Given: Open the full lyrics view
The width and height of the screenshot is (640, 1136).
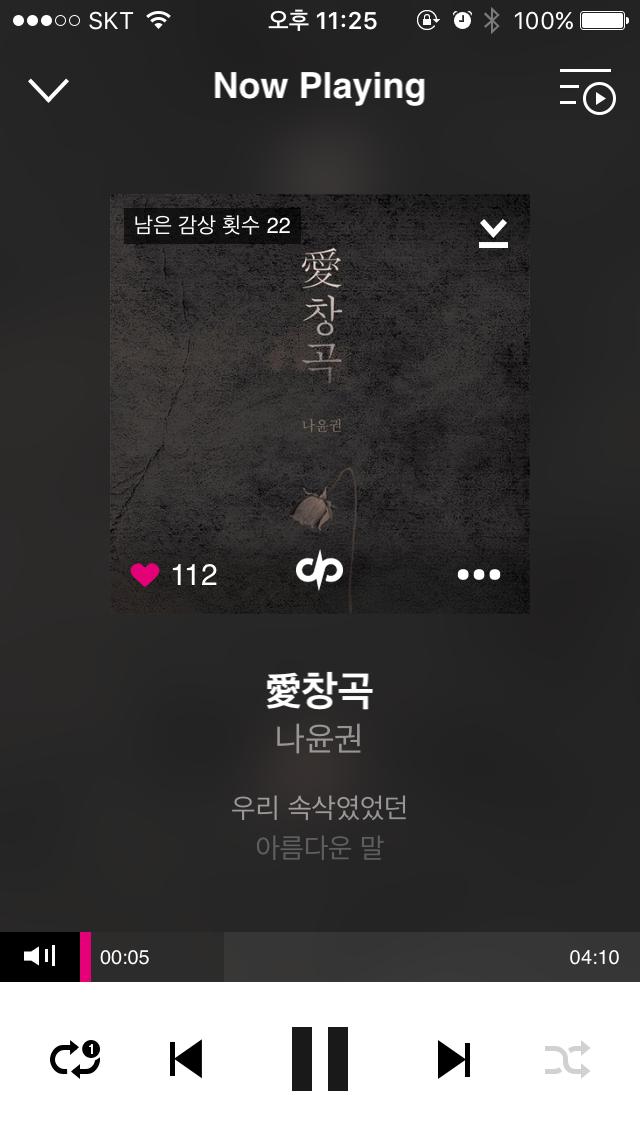Looking at the screenshot, I should pyautogui.click(x=319, y=827).
